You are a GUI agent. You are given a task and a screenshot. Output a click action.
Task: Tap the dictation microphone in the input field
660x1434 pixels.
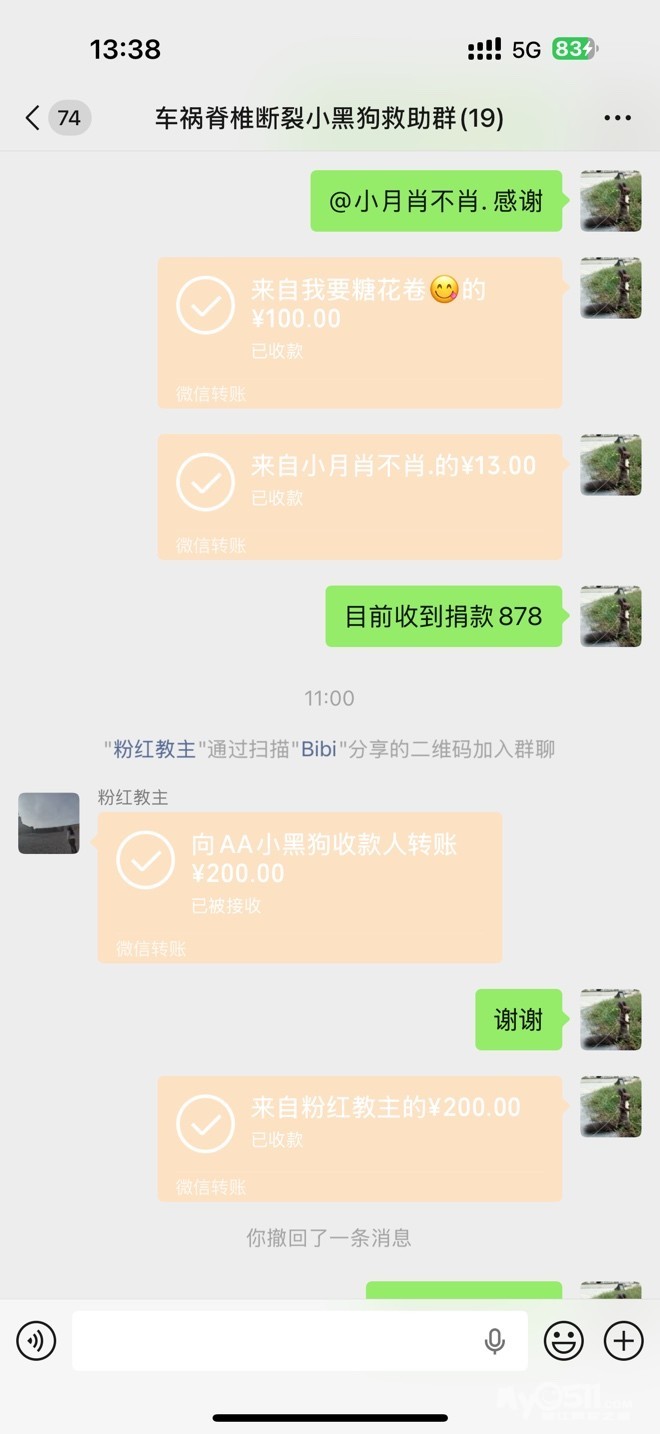494,1341
